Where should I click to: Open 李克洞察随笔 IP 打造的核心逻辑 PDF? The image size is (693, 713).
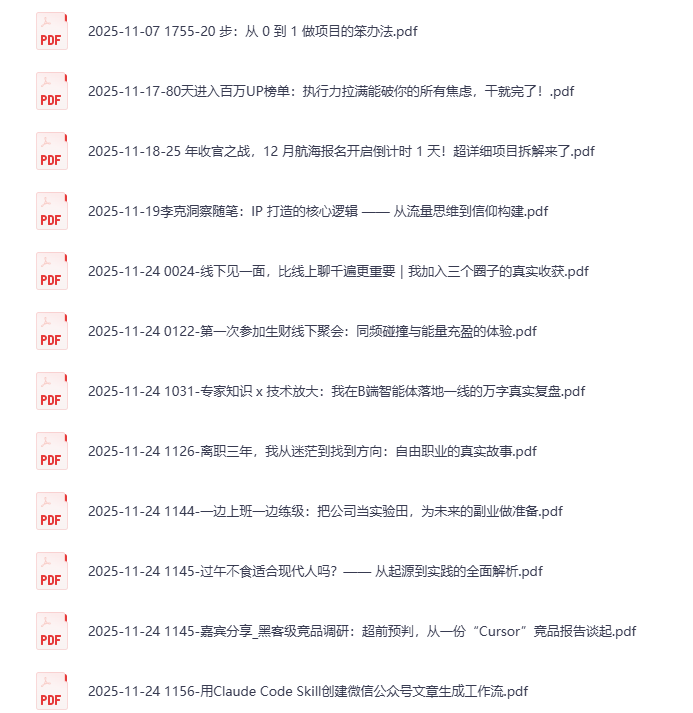[x=318, y=211]
